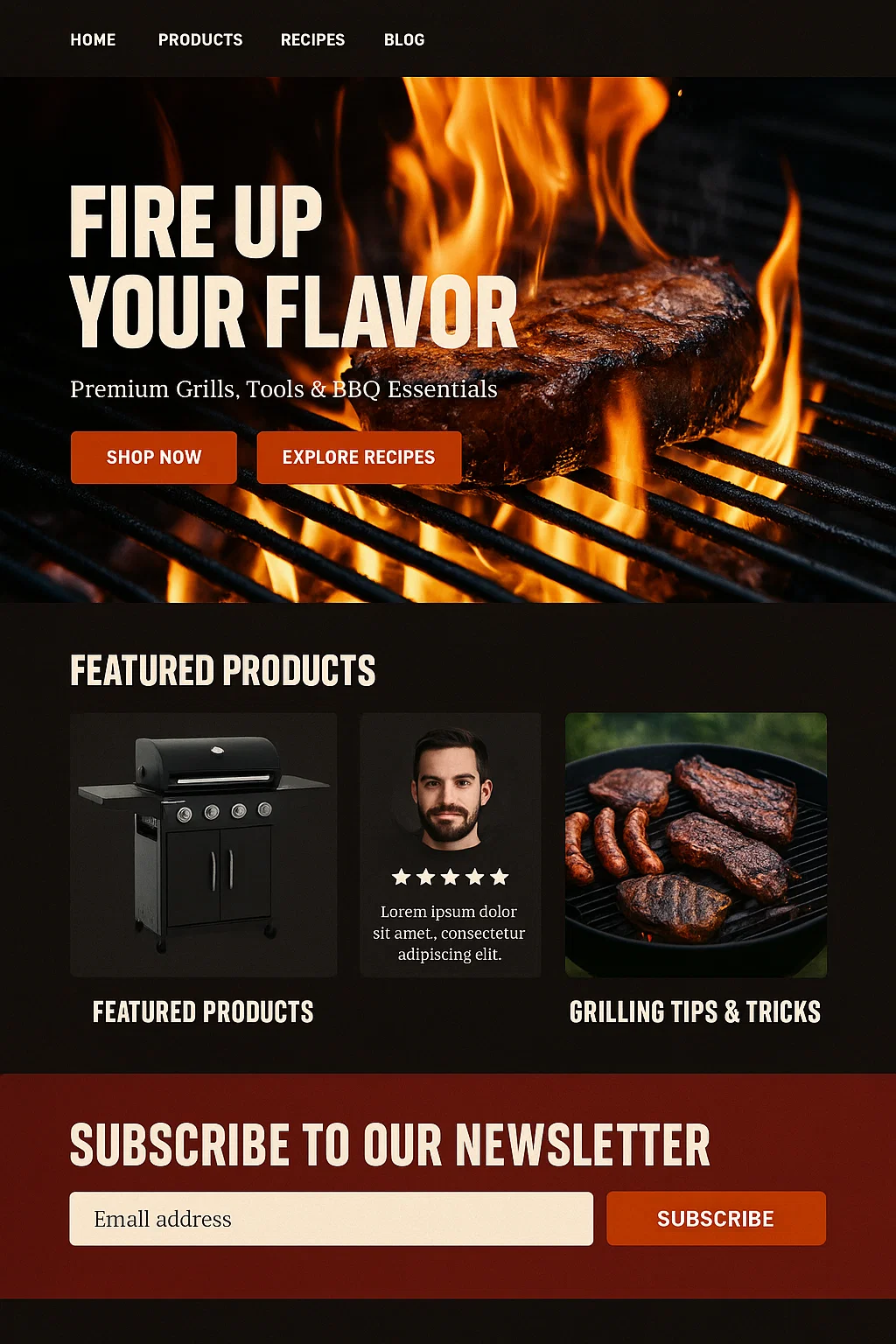This screenshot has height=1344, width=896.
Task: Go to the Home nav link
Action: coord(93,40)
